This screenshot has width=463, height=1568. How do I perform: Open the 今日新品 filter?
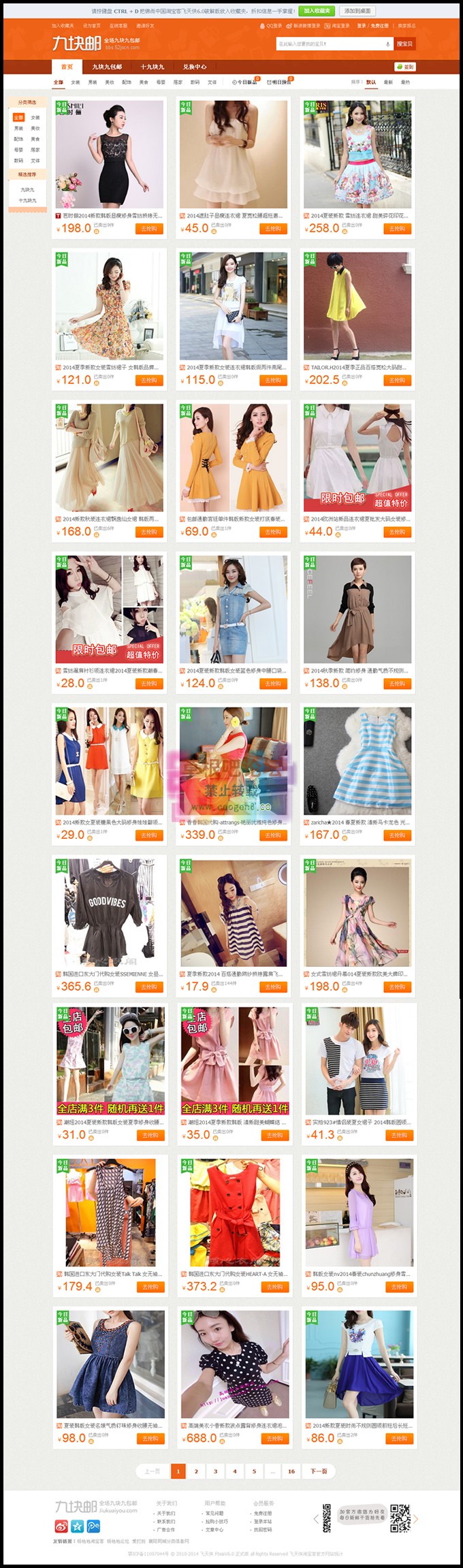point(245,82)
